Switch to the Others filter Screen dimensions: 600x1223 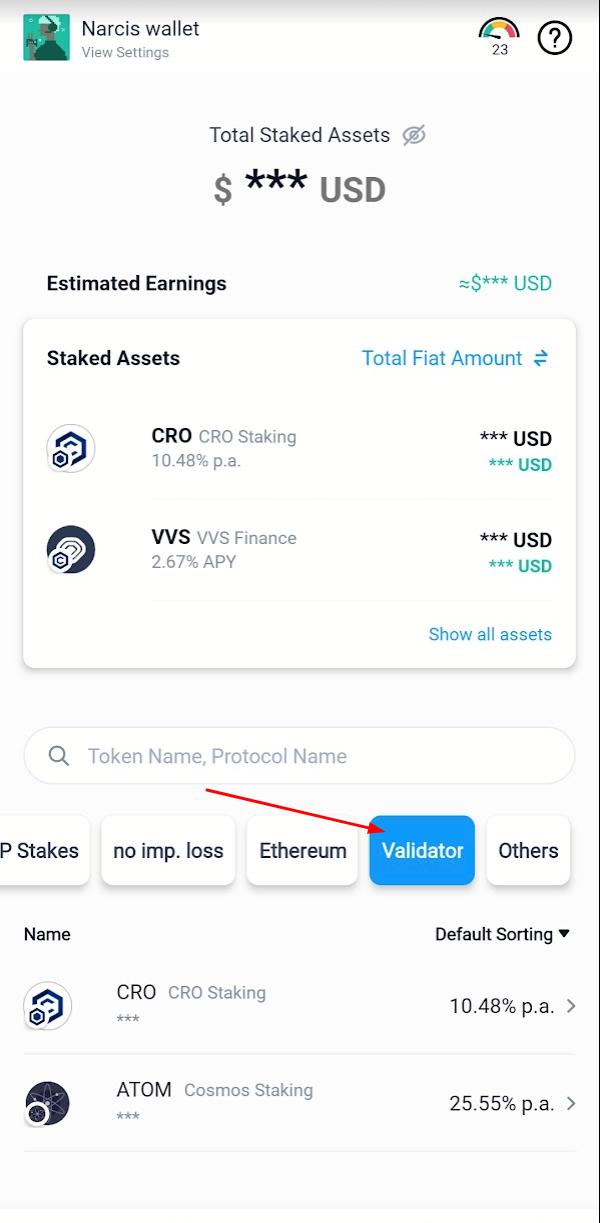tap(528, 851)
